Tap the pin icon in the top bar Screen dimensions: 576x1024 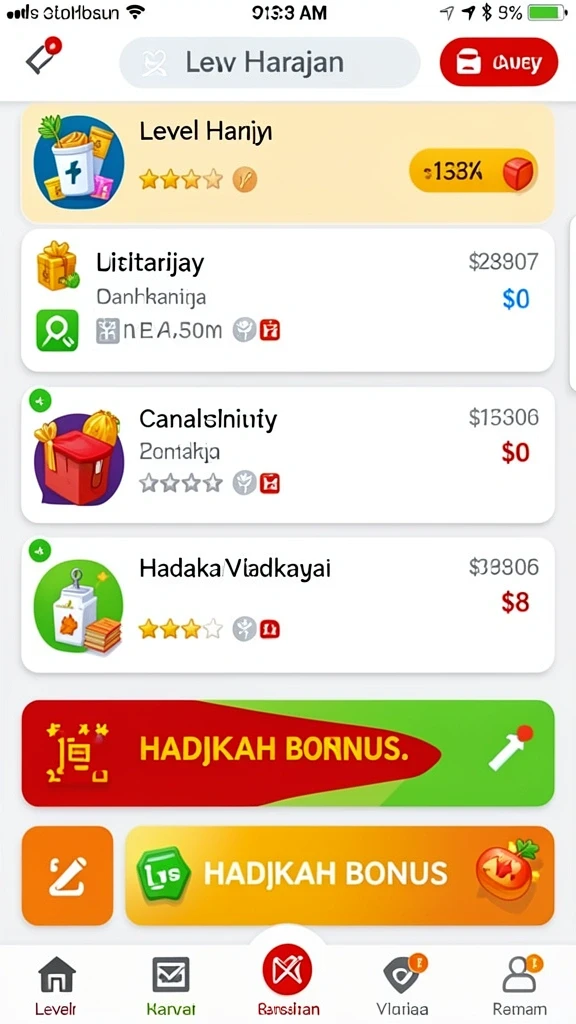(x=44, y=56)
